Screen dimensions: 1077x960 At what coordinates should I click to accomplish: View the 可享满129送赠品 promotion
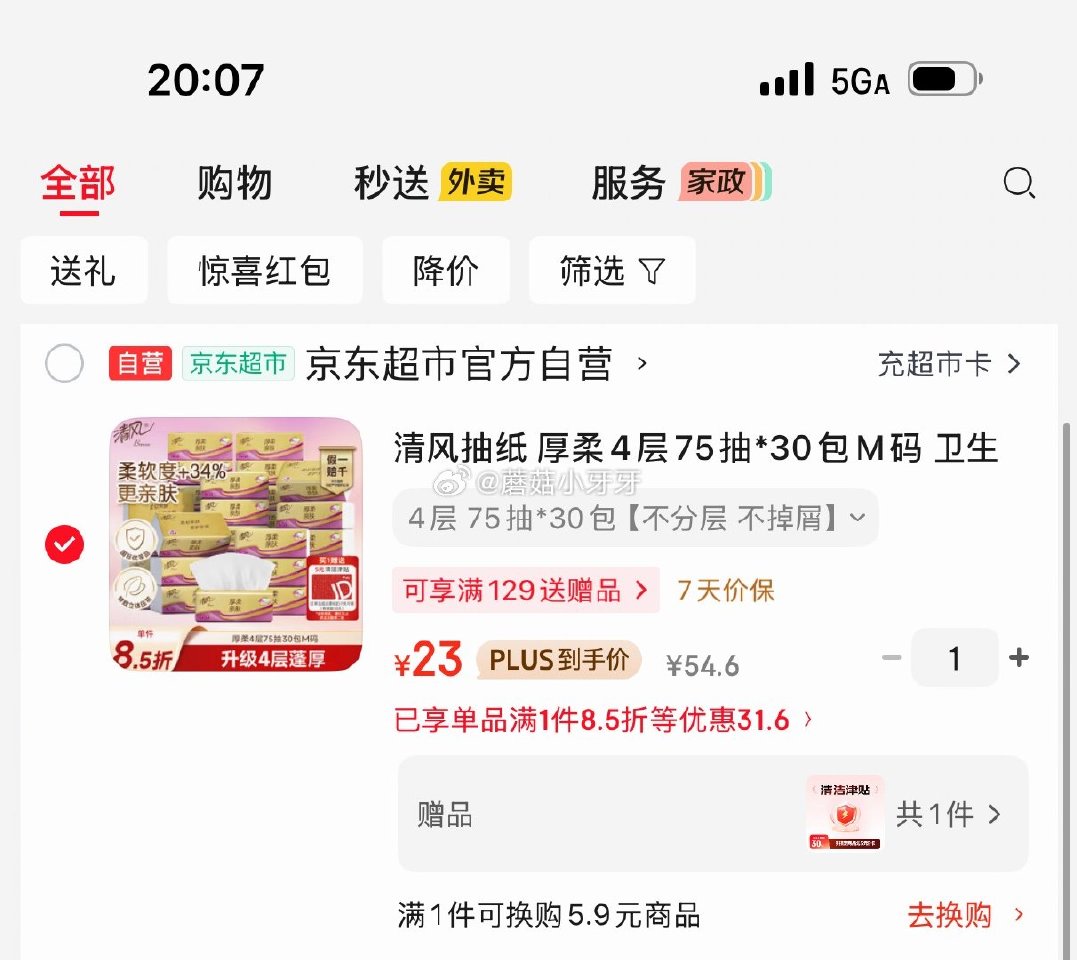[x=525, y=591]
